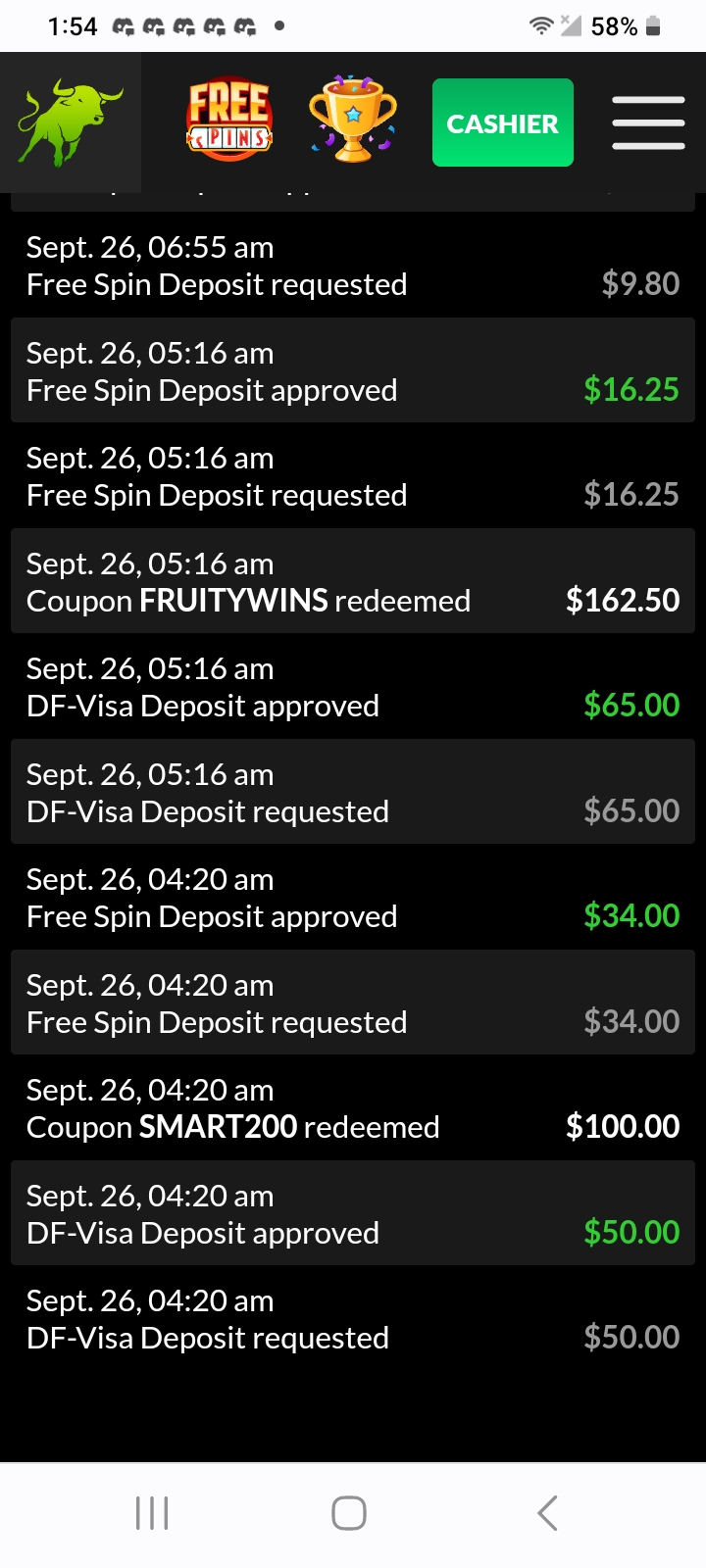Go back with the system back button
Viewport: 706px width, 1568px height.
coord(547,1513)
